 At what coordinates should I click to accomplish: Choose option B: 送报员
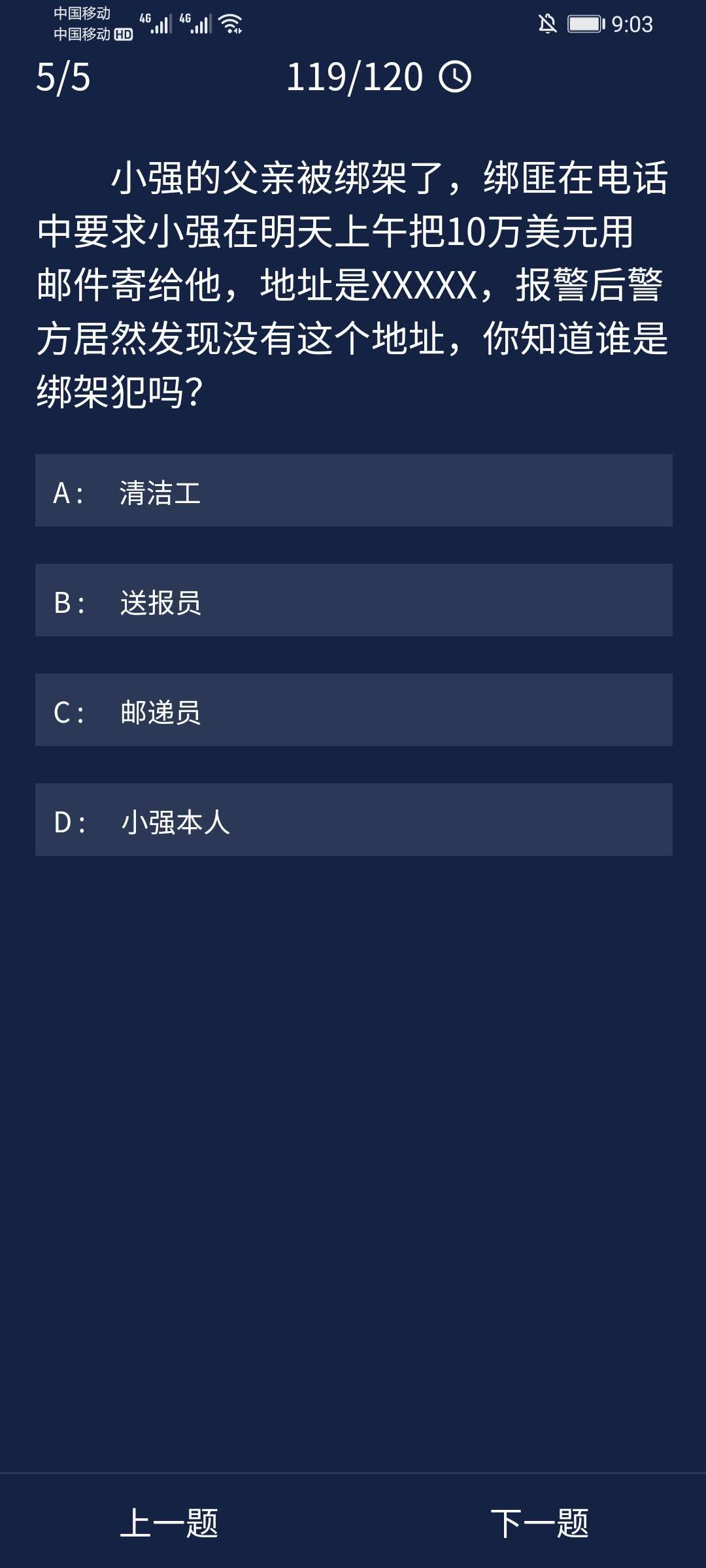tap(353, 600)
